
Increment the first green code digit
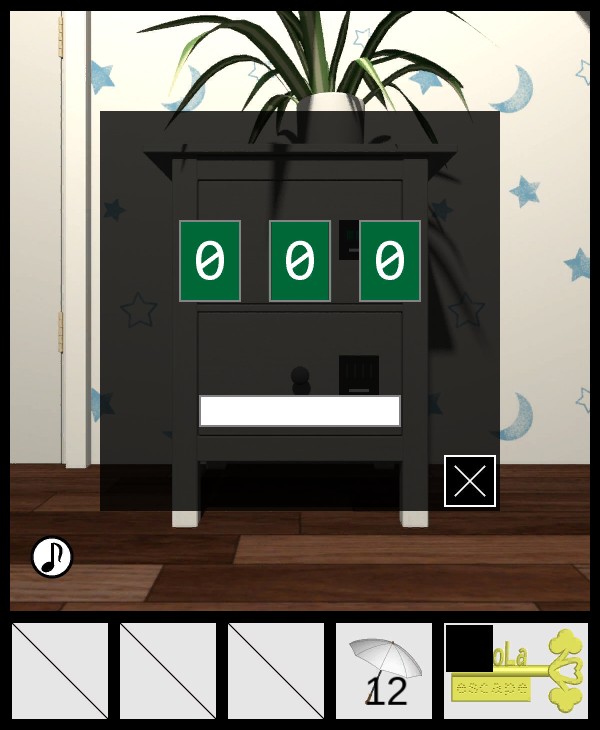point(210,261)
